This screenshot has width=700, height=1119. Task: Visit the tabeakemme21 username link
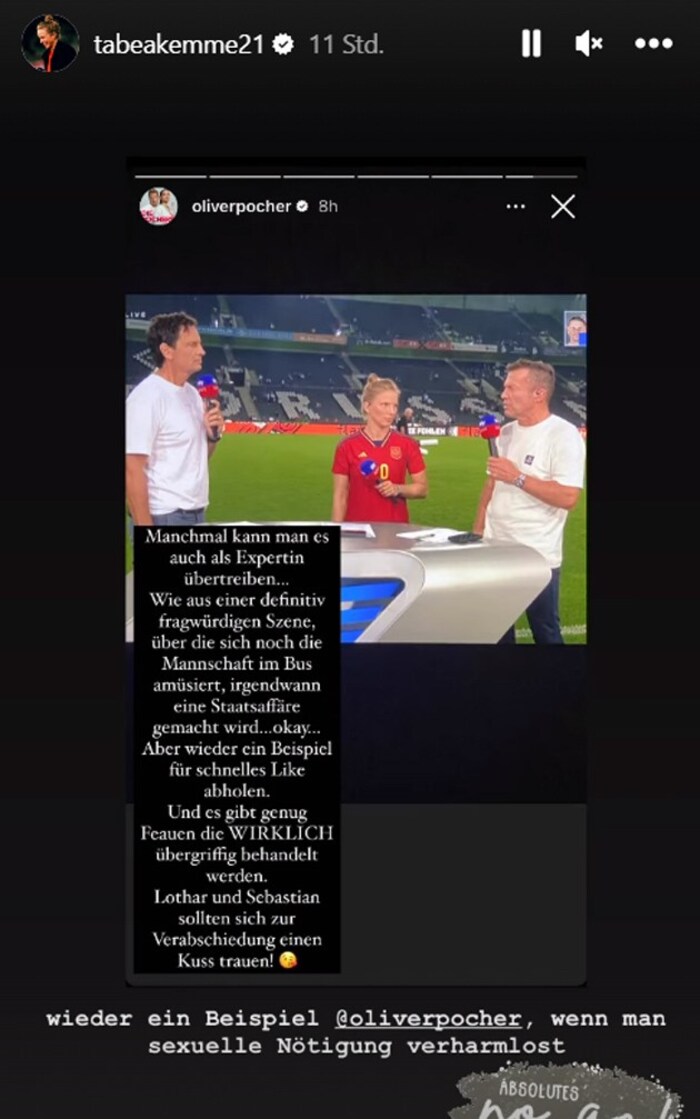181,44
